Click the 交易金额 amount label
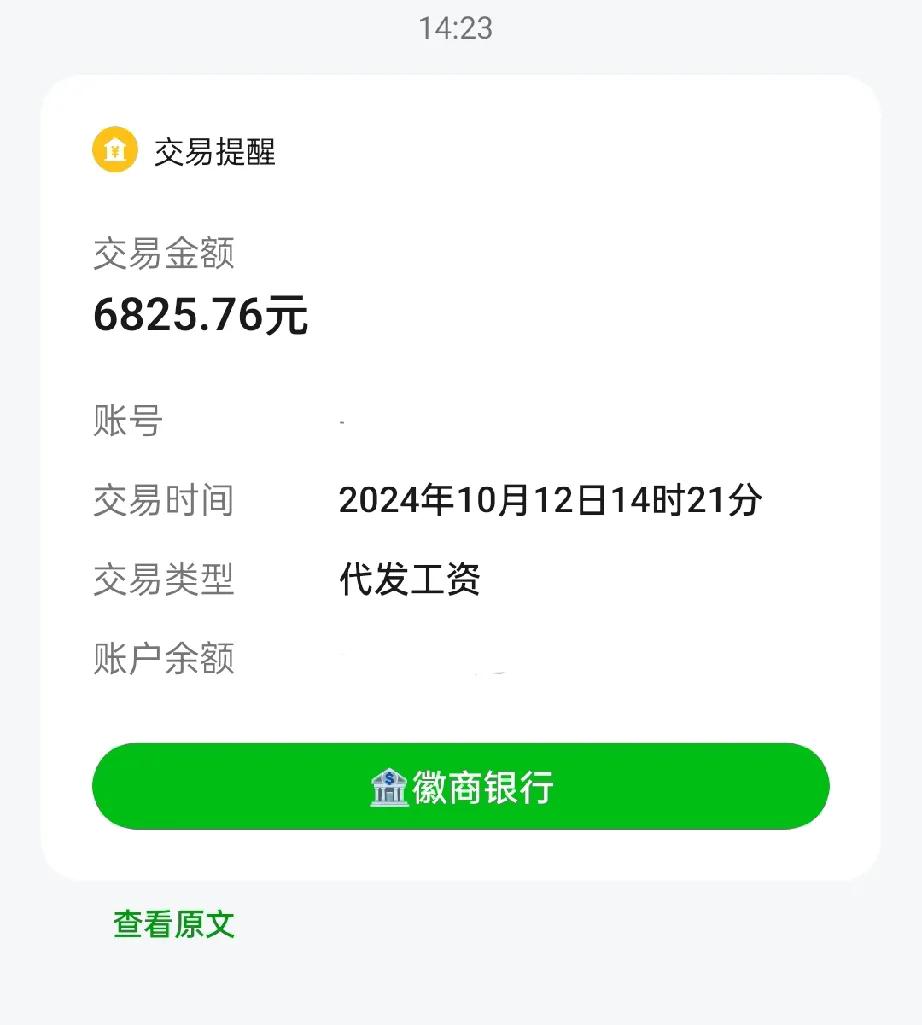922x1025 pixels. click(x=164, y=253)
